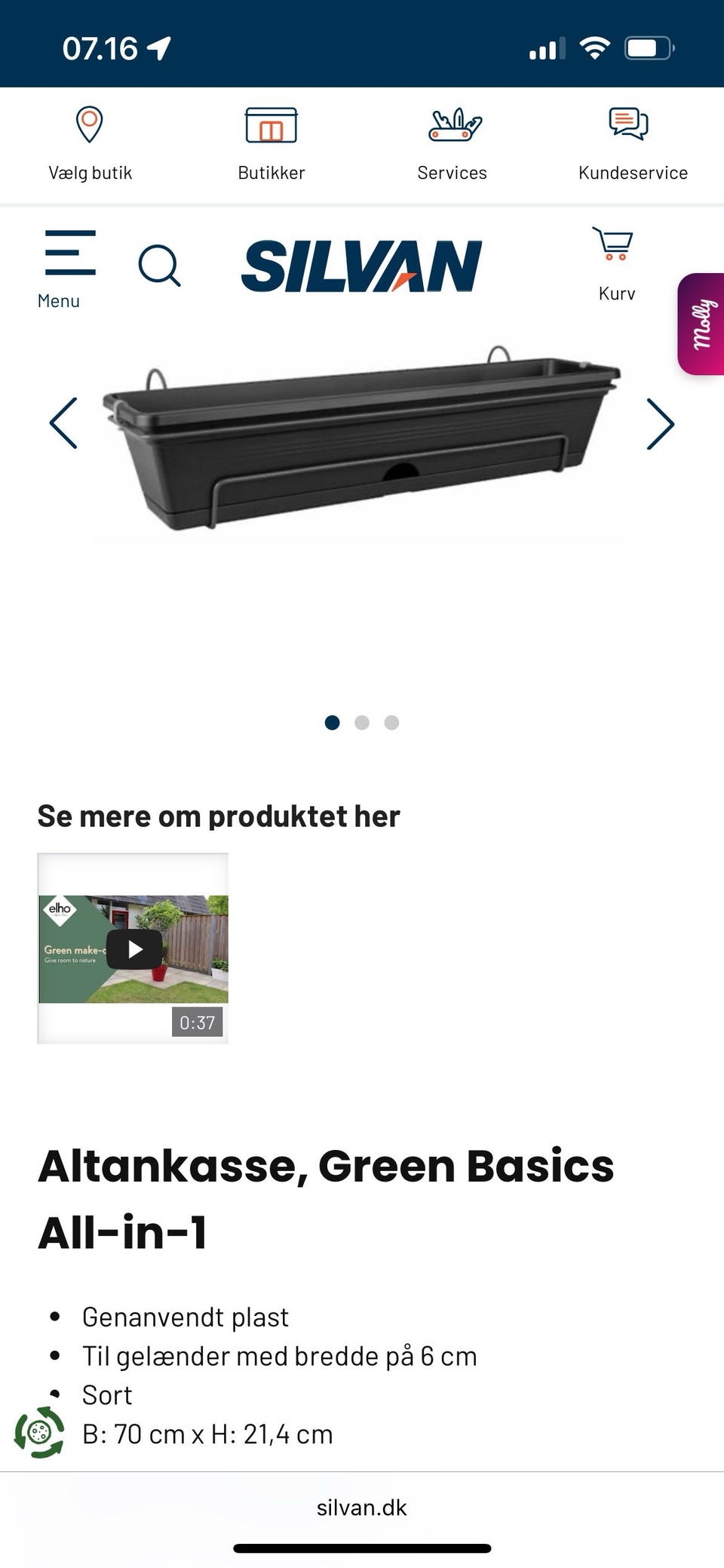Select the second carousel pagination dot
The image size is (724, 1568).
tap(362, 722)
